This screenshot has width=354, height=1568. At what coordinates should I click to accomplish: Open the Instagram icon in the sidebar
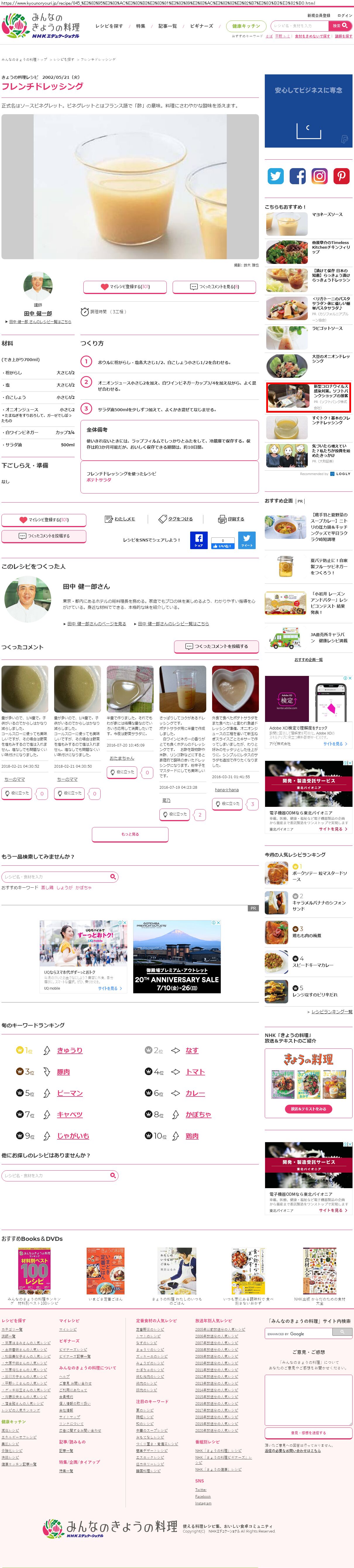coord(319,177)
